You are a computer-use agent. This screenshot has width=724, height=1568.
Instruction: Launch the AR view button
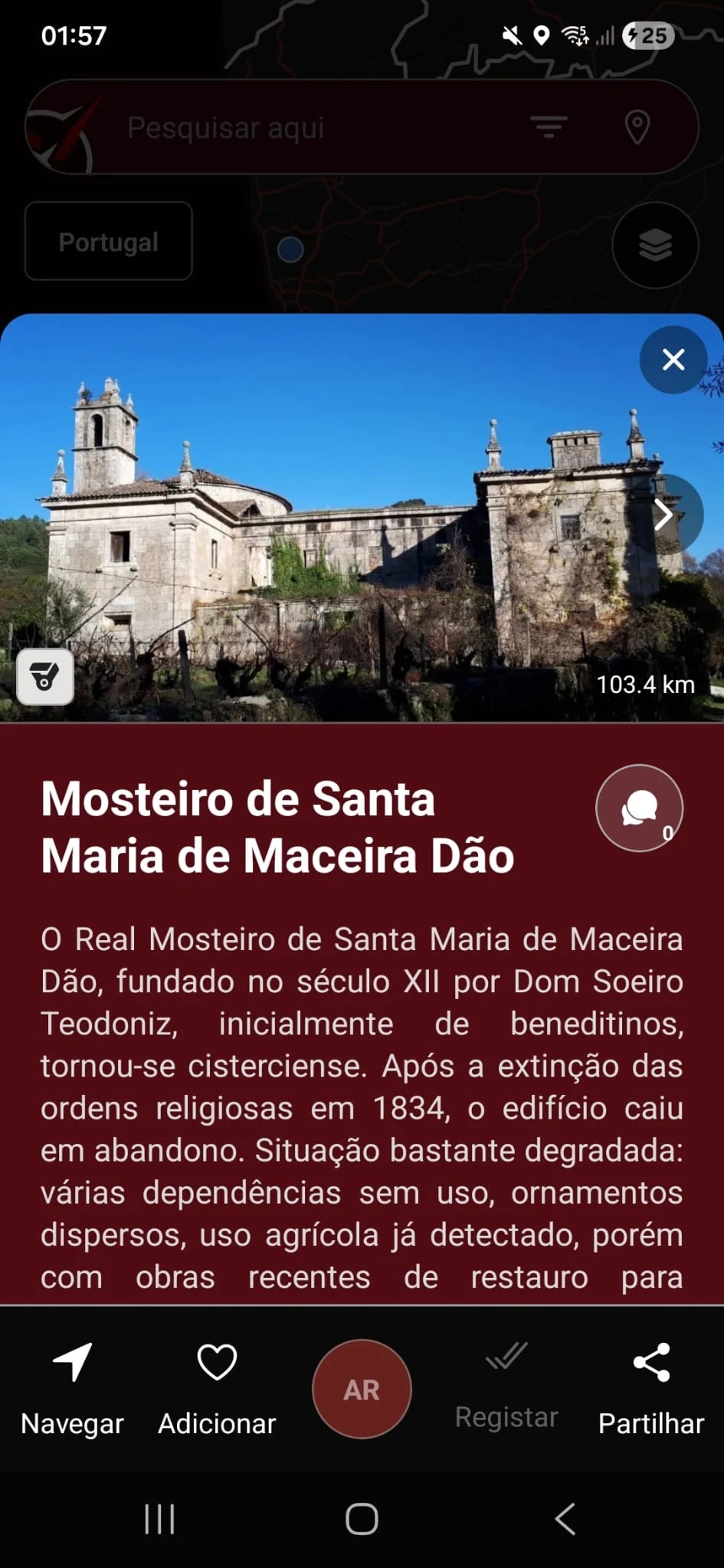(362, 1389)
